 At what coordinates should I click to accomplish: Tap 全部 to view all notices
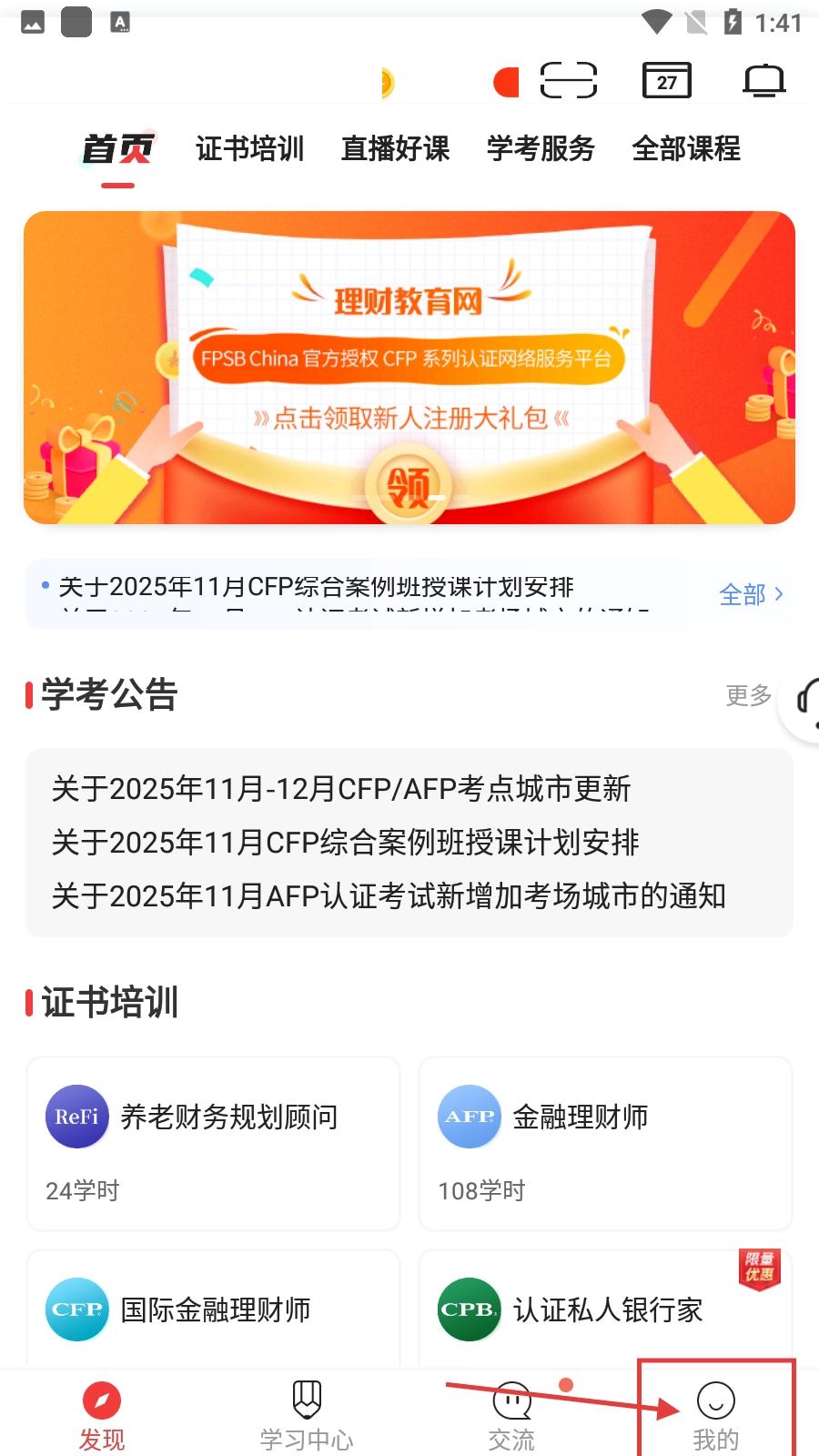pyautogui.click(x=751, y=594)
